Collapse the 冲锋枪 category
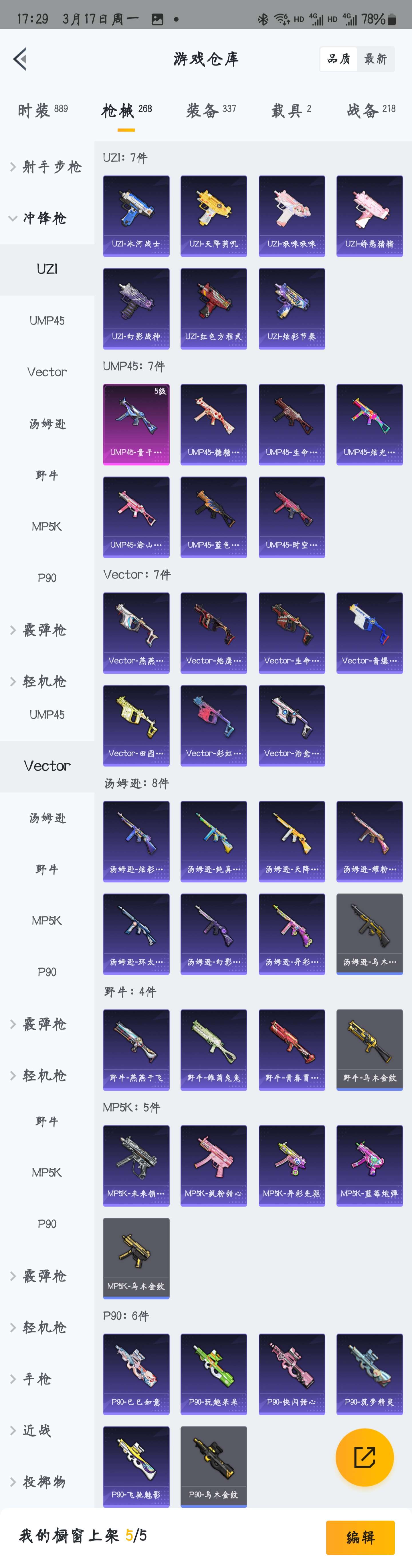Viewport: 412px width, 1568px height. coord(39,218)
